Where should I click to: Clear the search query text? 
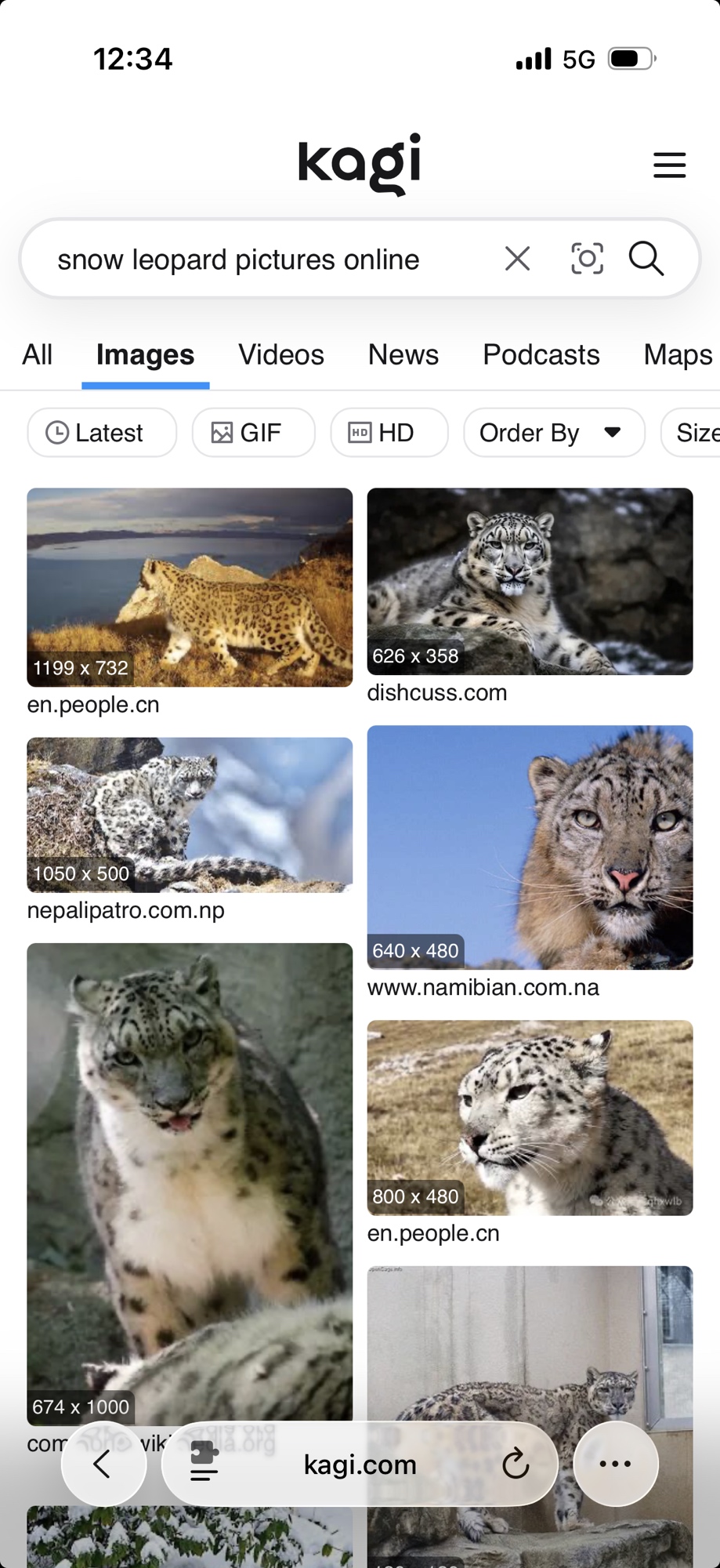[x=517, y=259]
